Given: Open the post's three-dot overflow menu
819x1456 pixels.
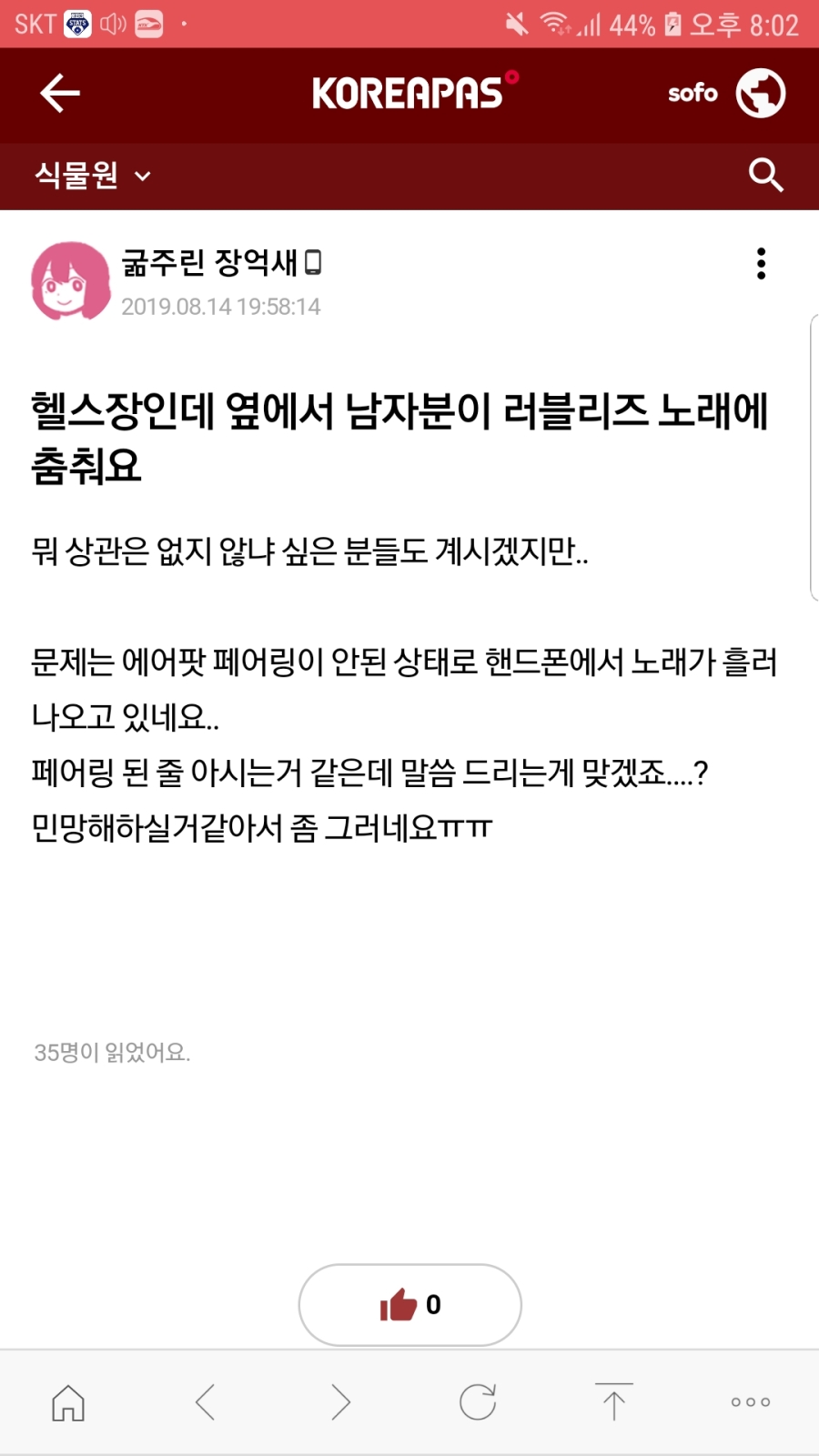Looking at the screenshot, I should [761, 264].
